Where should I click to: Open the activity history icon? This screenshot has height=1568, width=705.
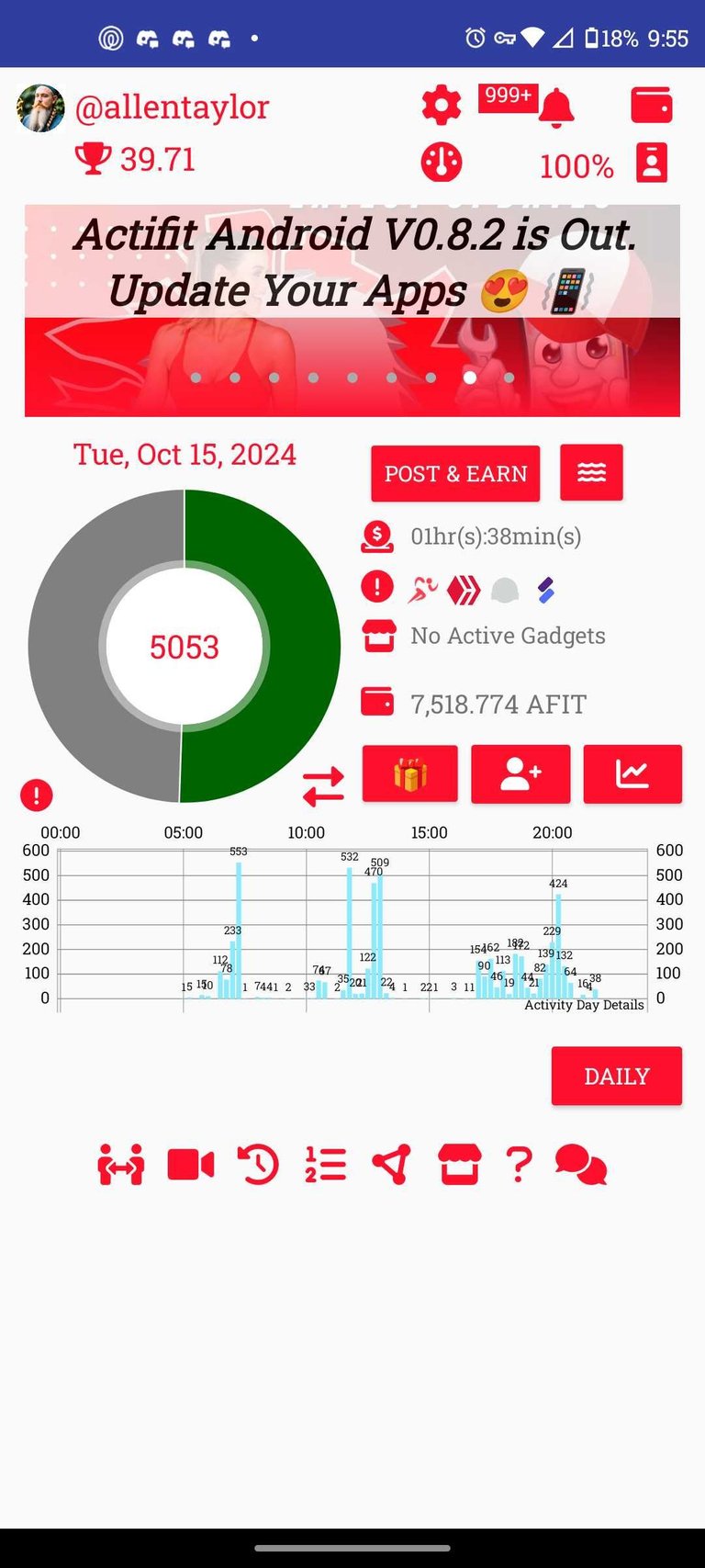[258, 1165]
